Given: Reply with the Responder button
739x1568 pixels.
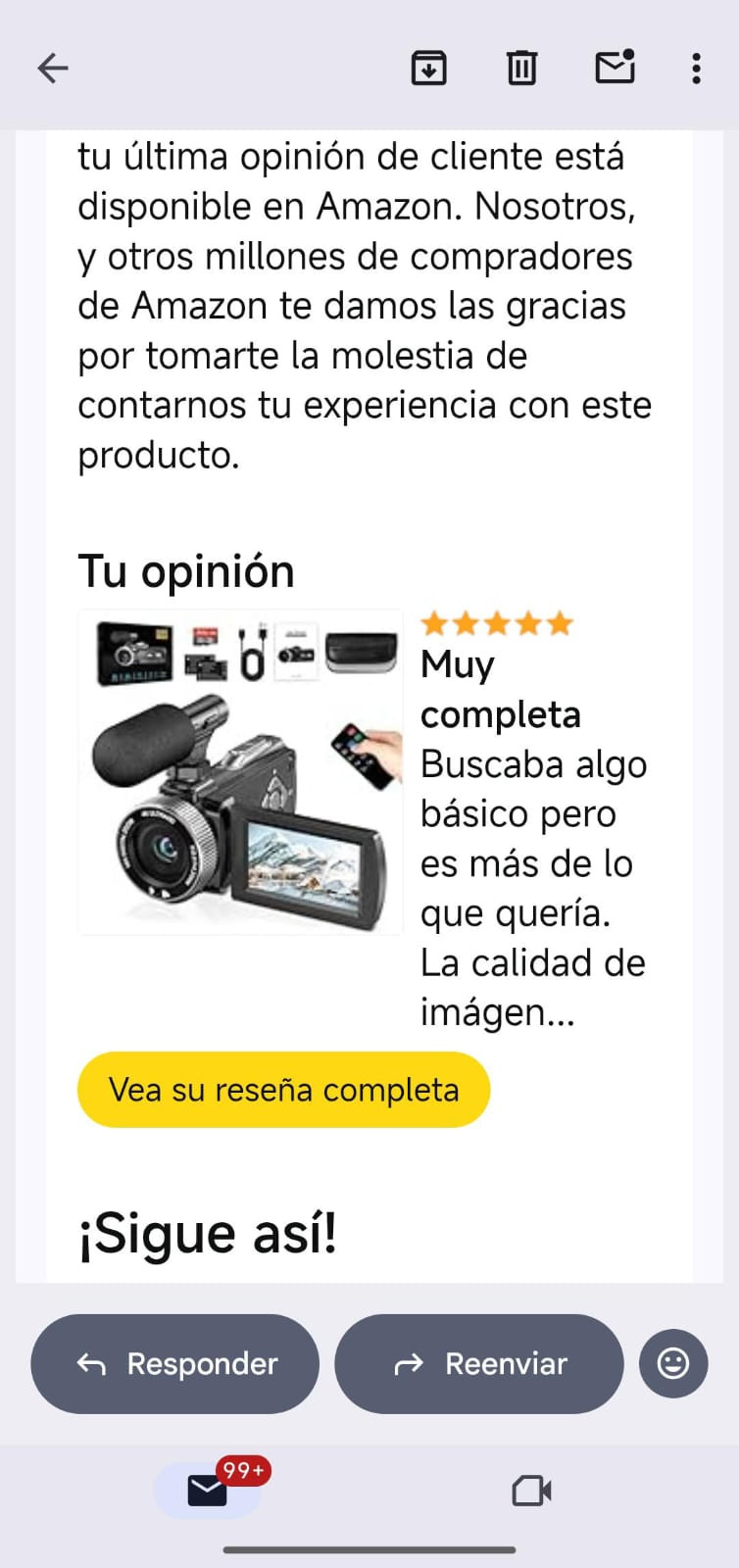Looking at the screenshot, I should [x=175, y=1363].
